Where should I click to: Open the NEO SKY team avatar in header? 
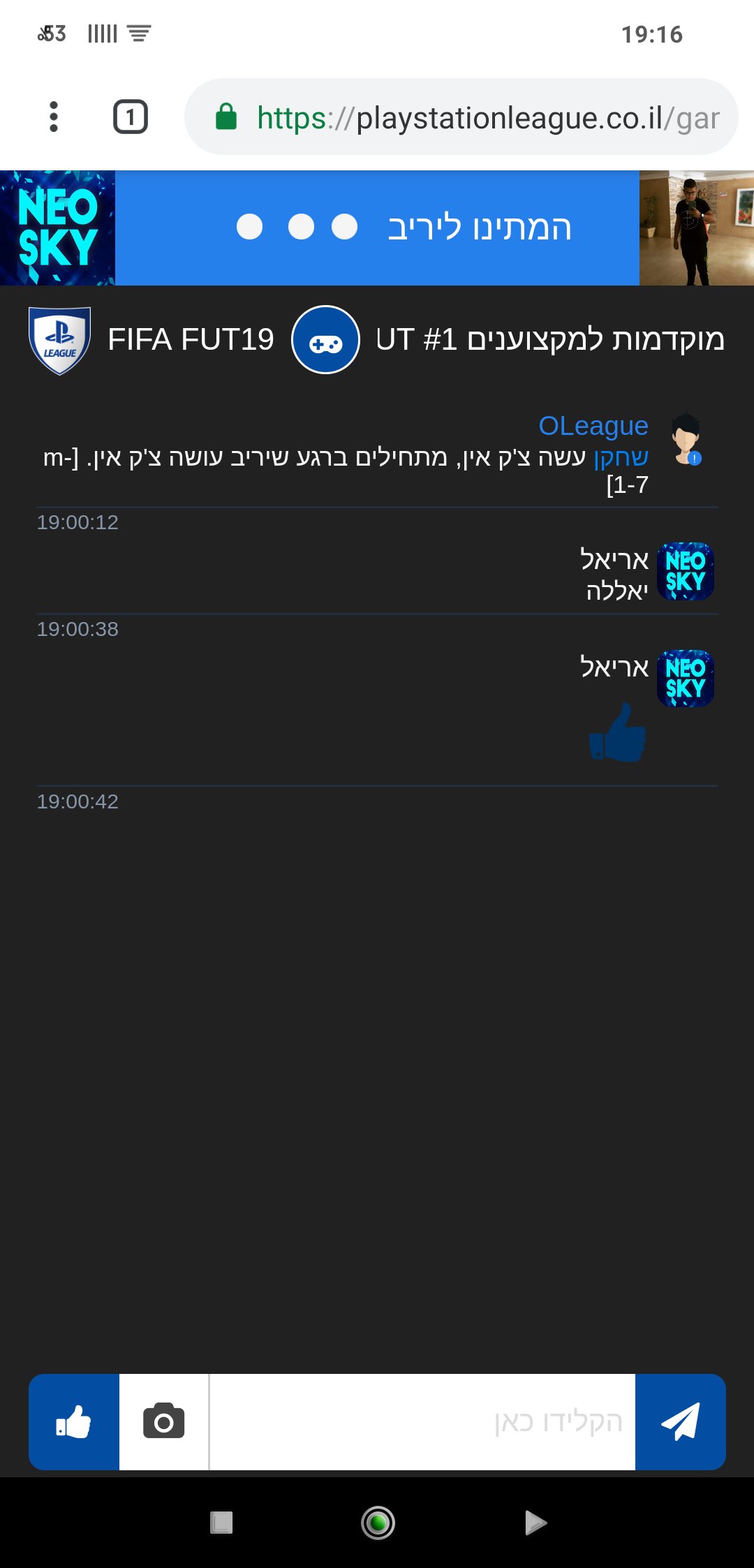point(57,228)
